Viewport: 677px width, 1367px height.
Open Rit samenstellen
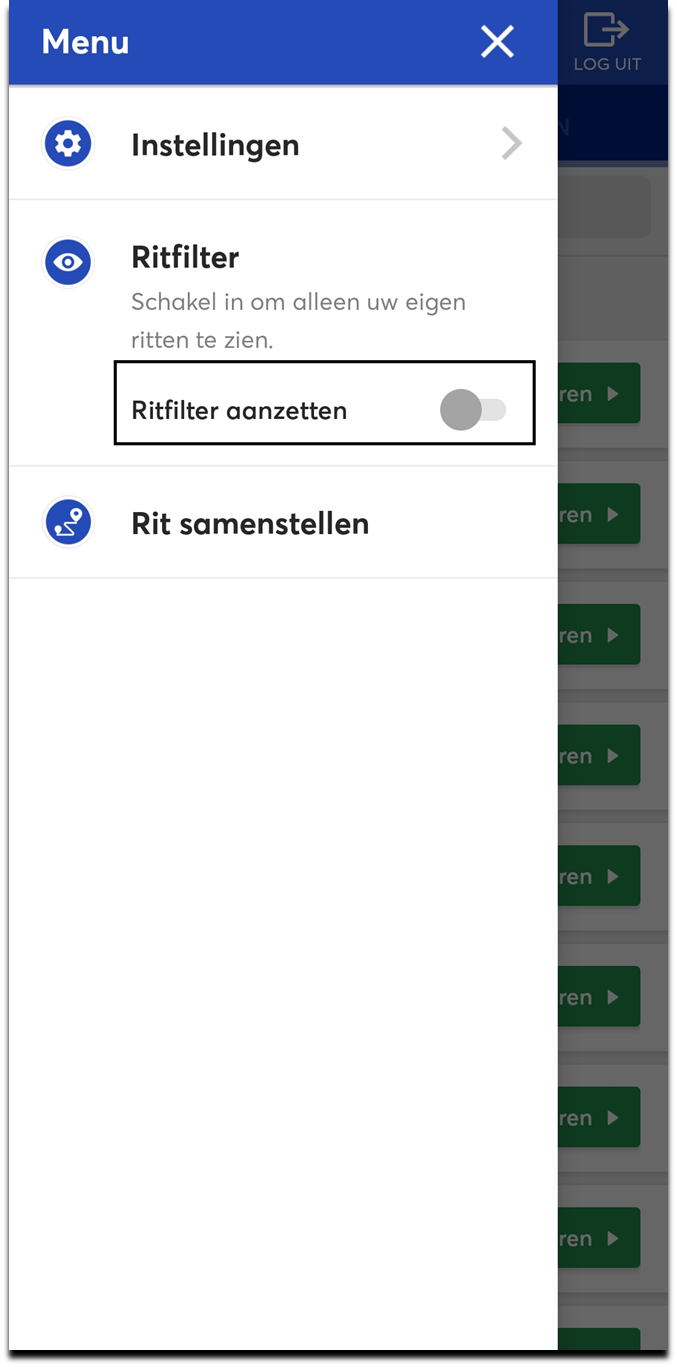283,523
